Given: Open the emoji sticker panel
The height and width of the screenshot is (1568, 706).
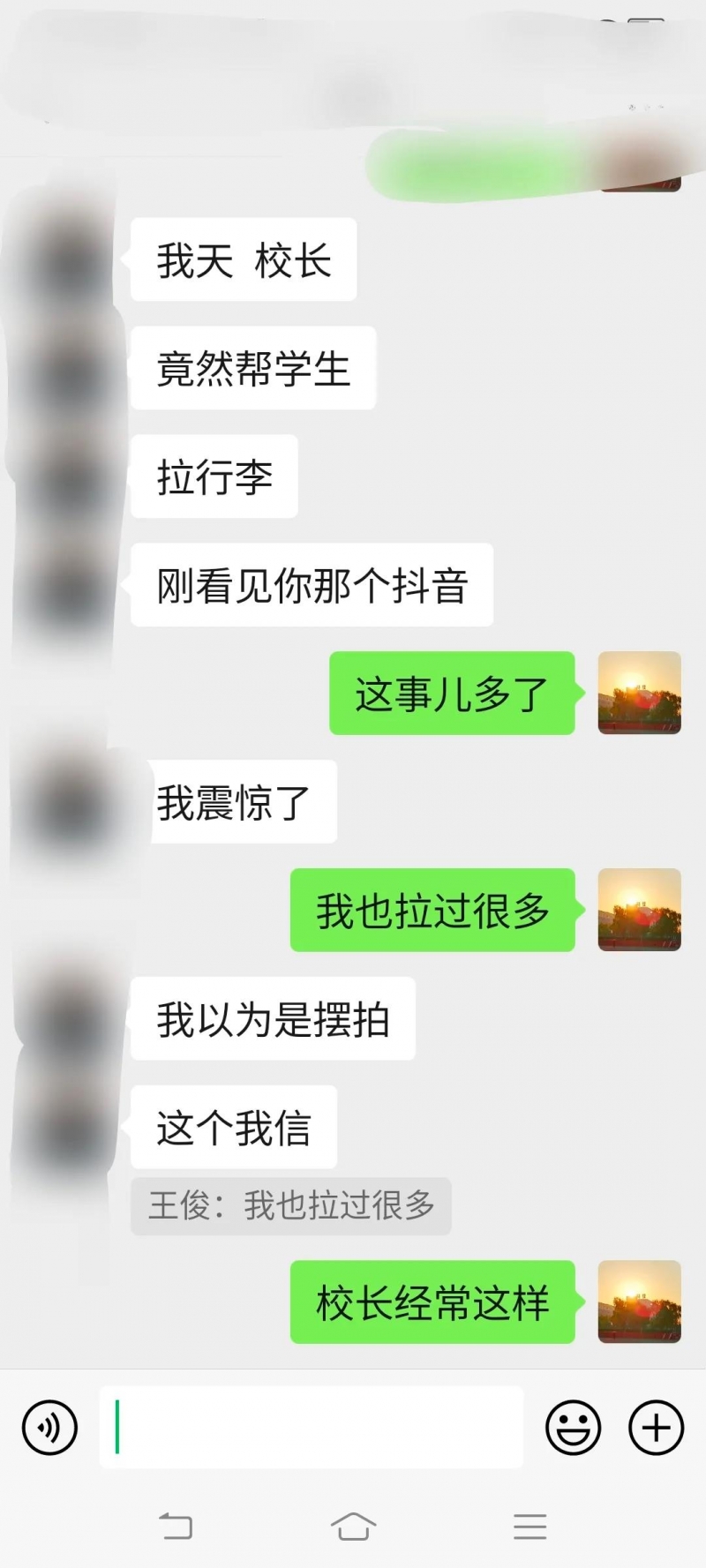Looking at the screenshot, I should [573, 1427].
